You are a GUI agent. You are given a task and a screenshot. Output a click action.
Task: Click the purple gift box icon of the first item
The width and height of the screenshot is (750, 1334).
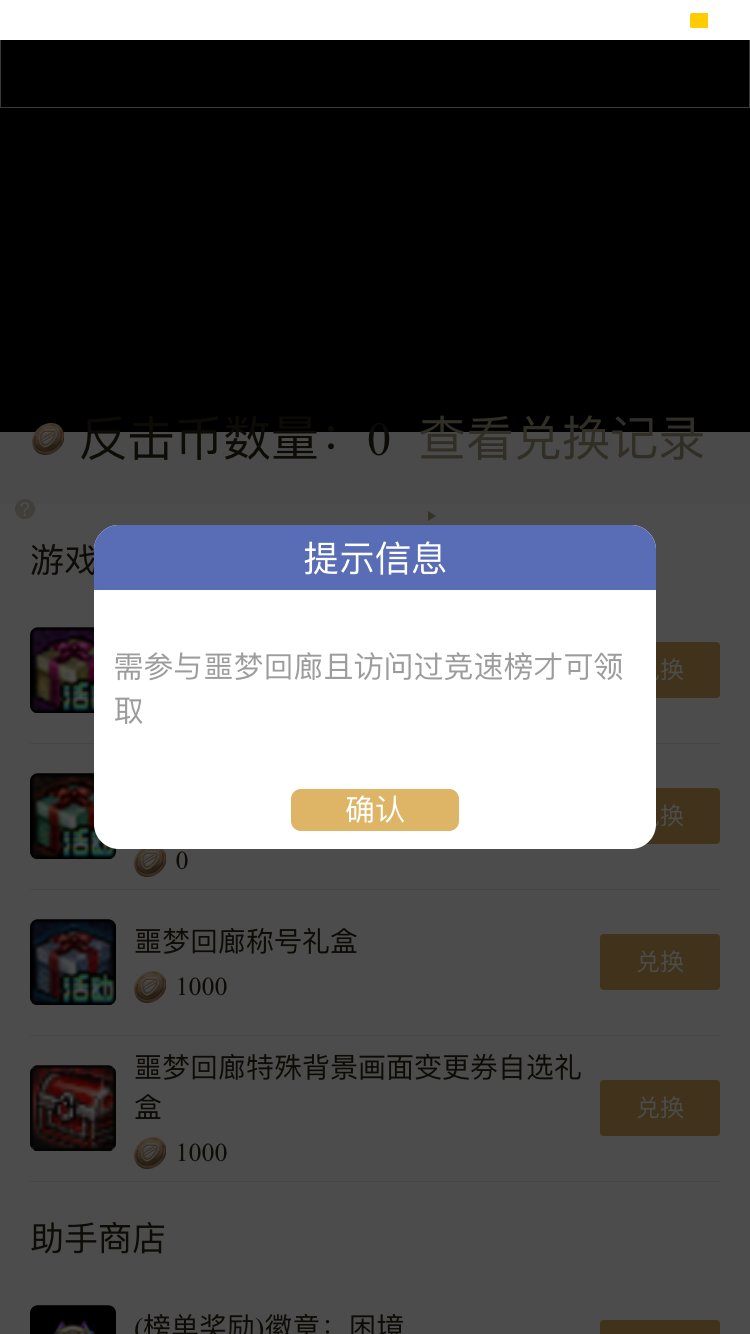click(x=73, y=670)
